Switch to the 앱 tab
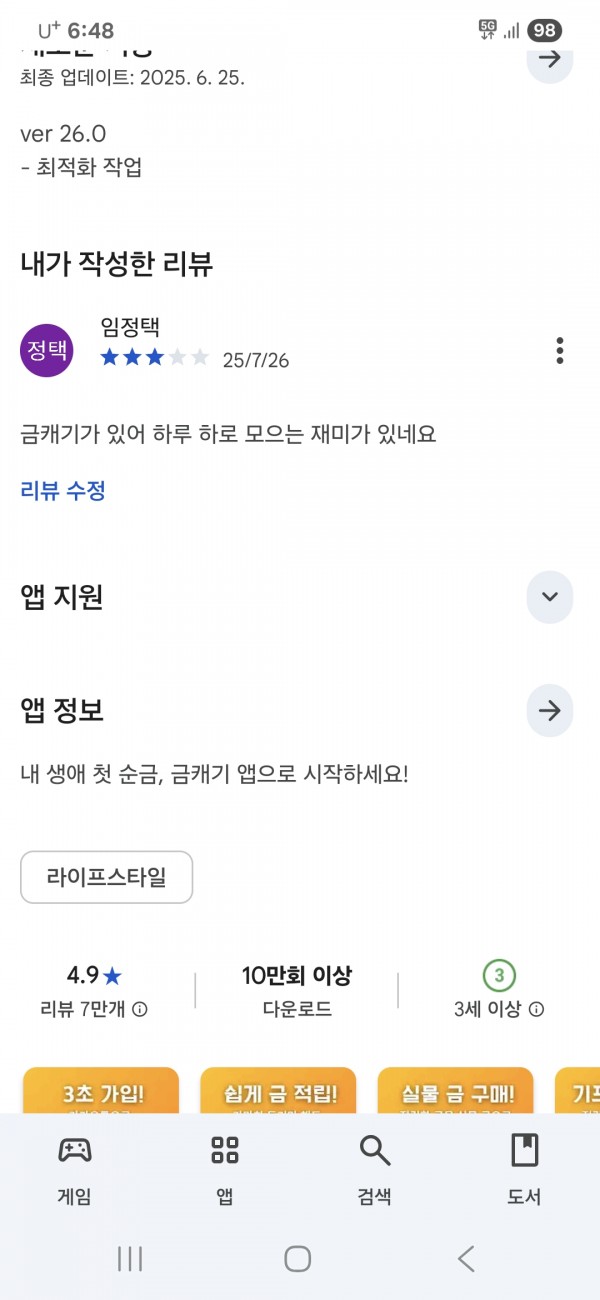Viewport: 600px width, 1300px height. coord(225,1170)
